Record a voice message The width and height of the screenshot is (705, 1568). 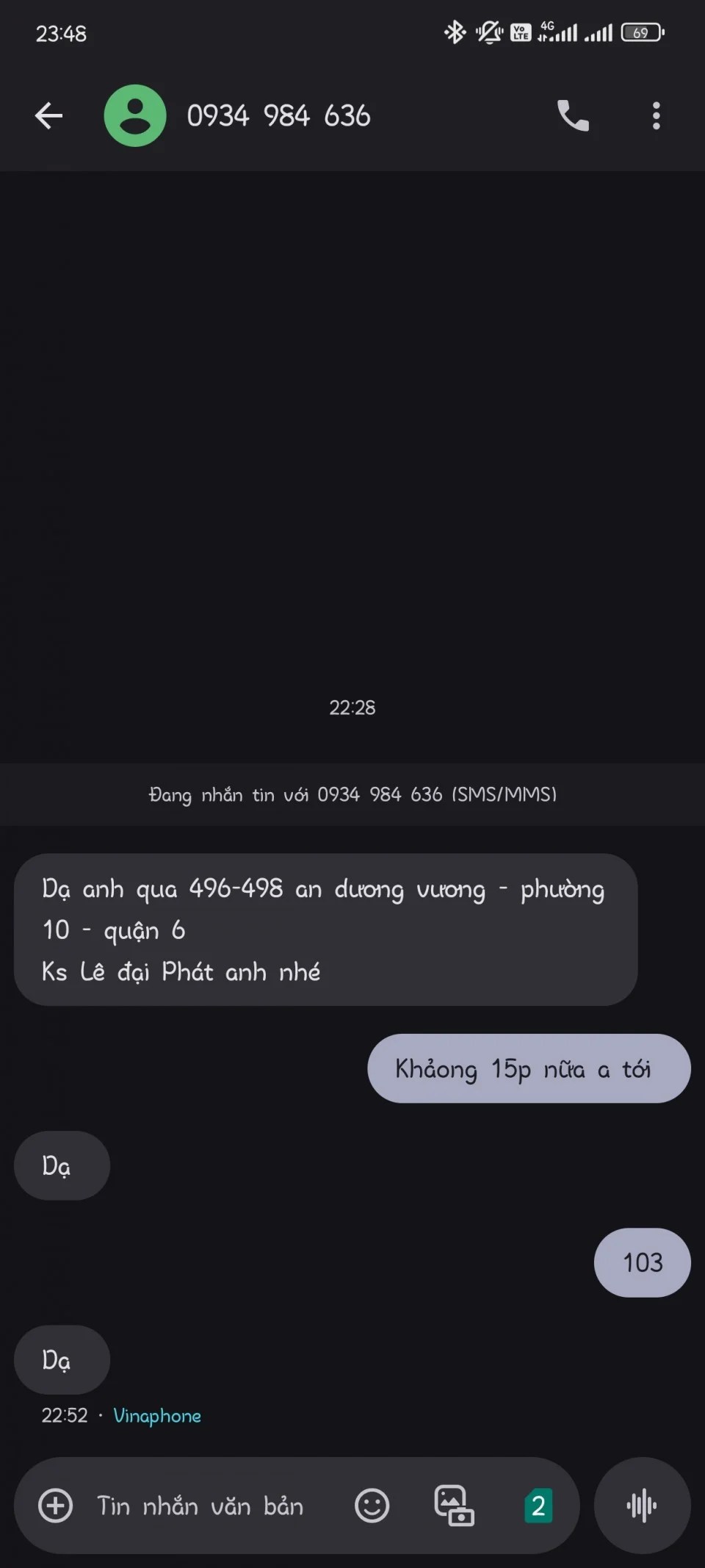(642, 1506)
